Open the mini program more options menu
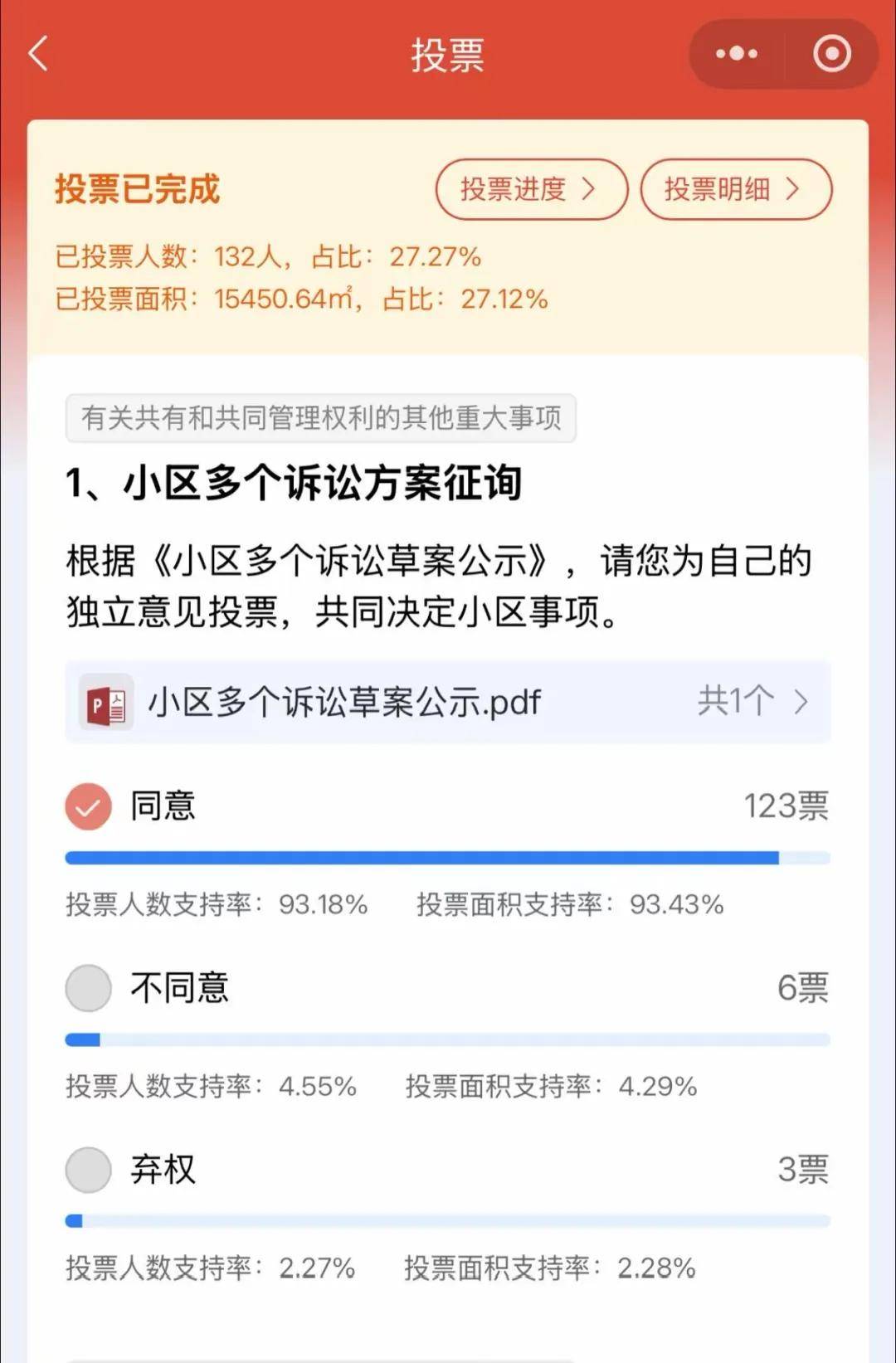This screenshot has height=1363, width=896. coord(736,55)
